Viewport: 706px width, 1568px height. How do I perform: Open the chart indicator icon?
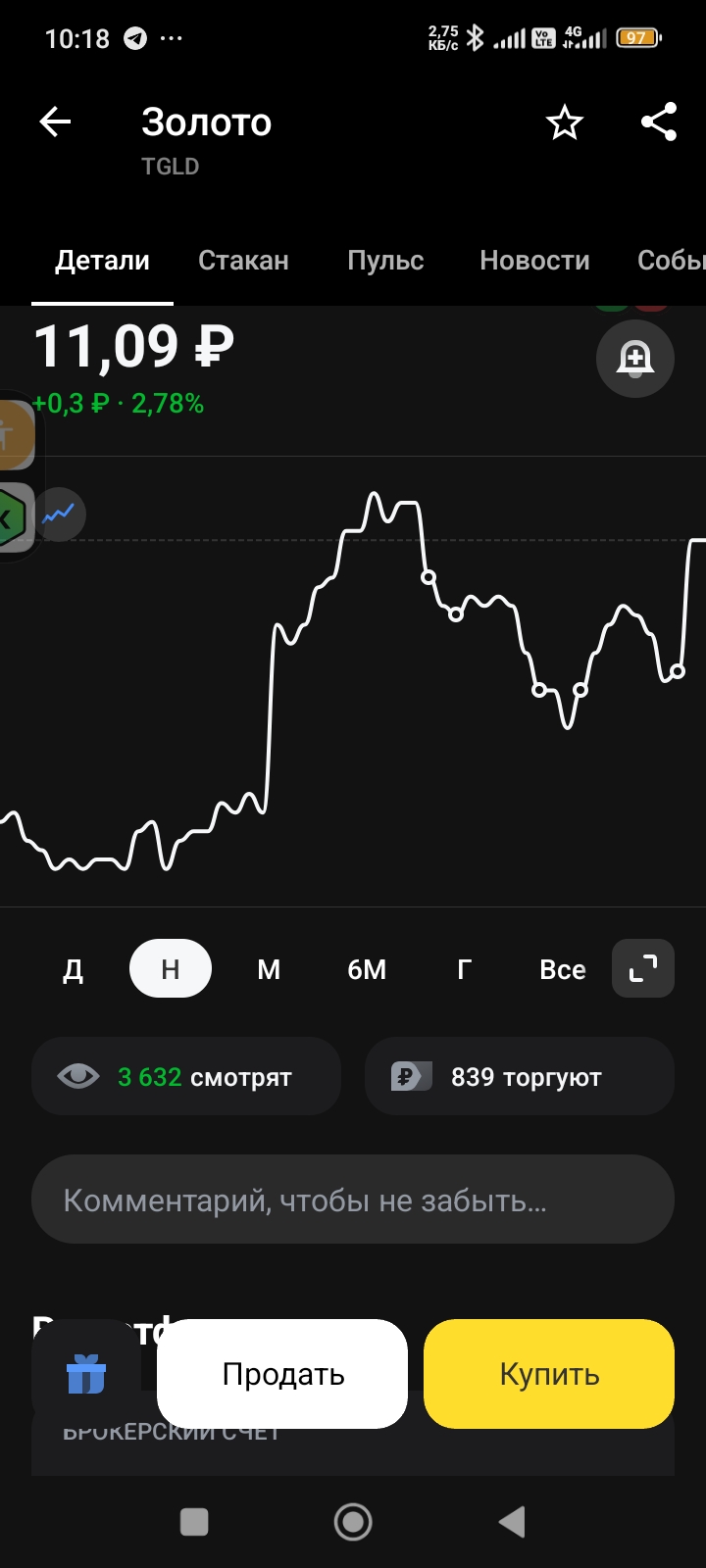[x=59, y=514]
